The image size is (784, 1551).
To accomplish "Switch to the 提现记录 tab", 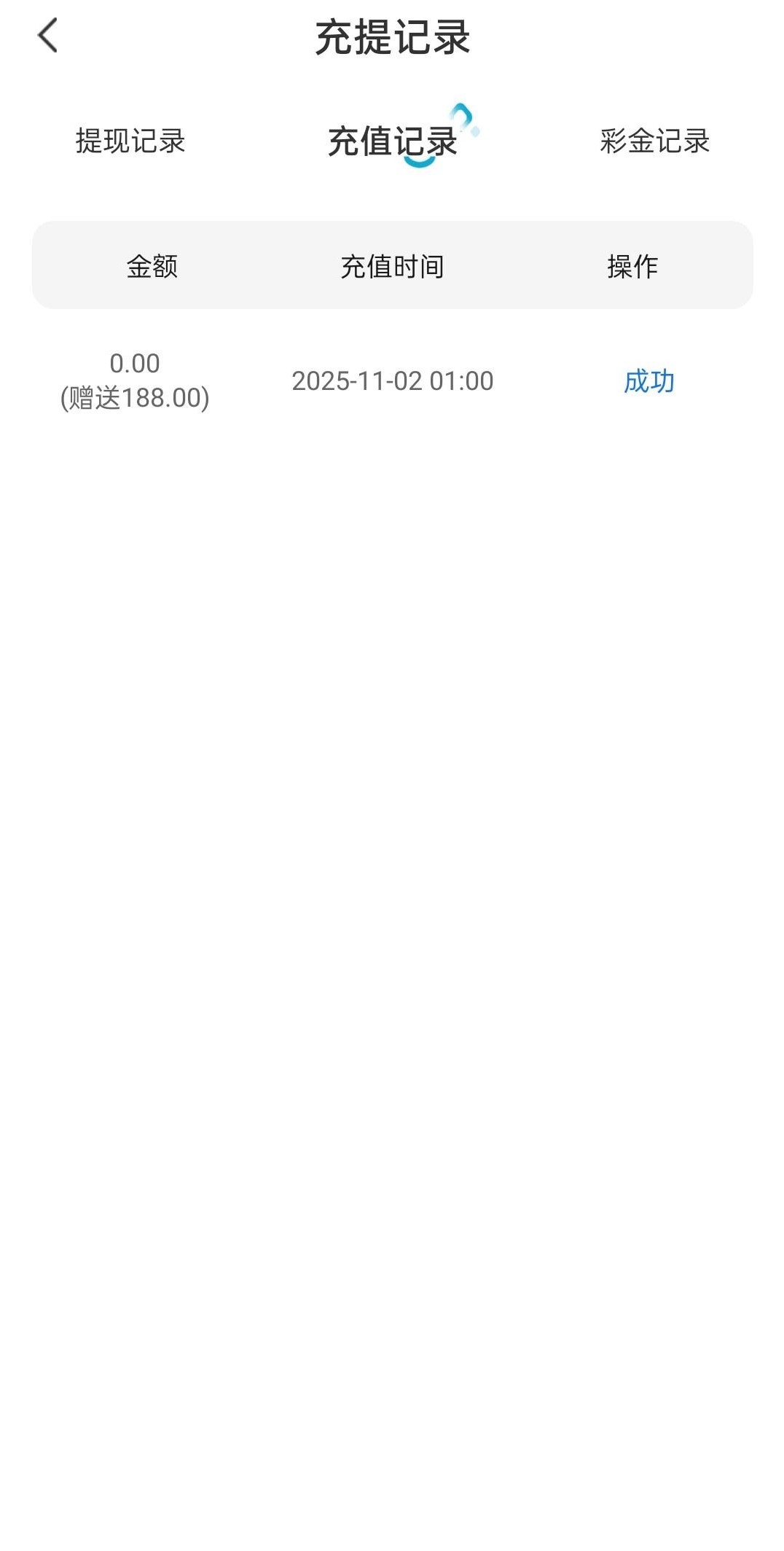I will (130, 141).
